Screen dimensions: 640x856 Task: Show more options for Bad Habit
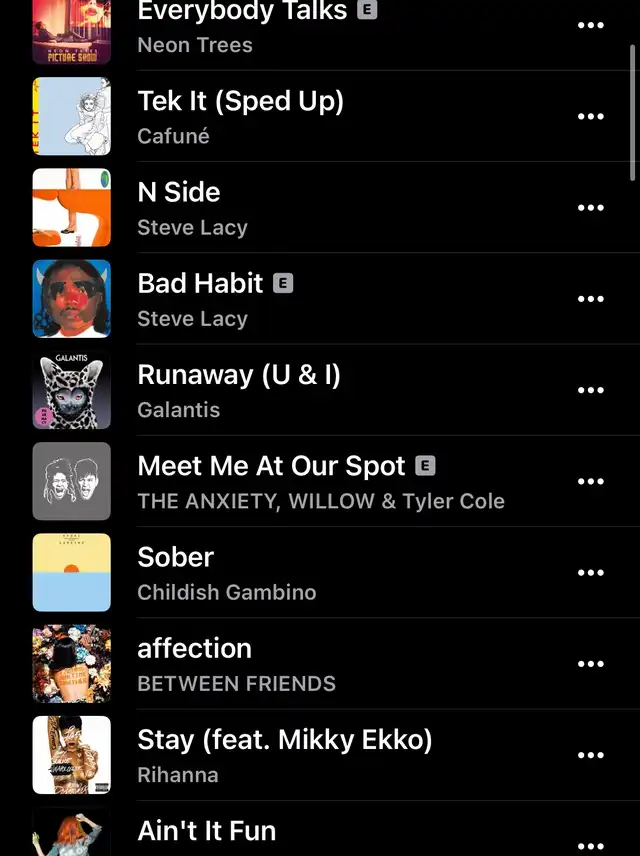pos(591,299)
